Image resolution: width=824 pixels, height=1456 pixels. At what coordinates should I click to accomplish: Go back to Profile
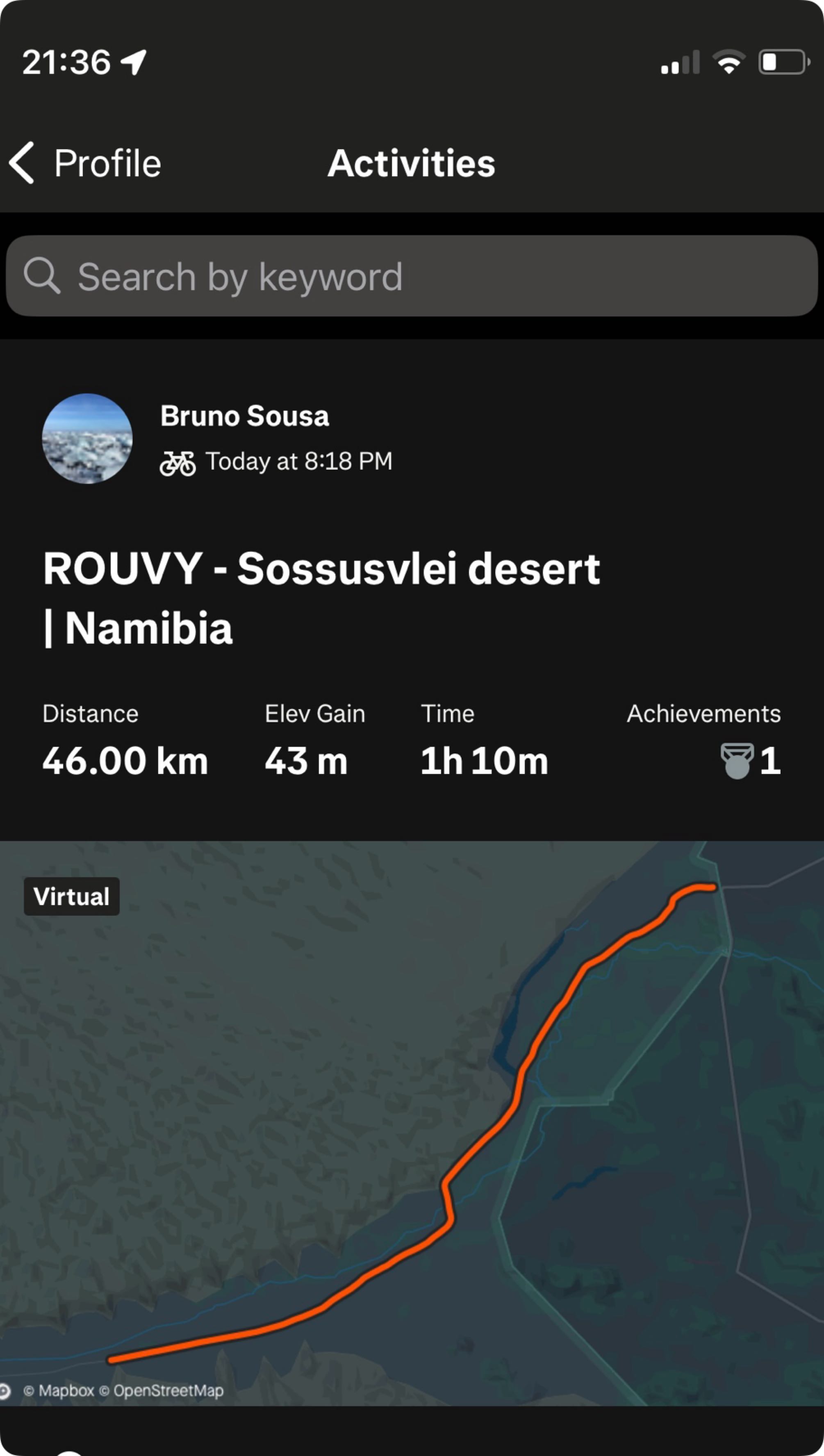(85, 163)
